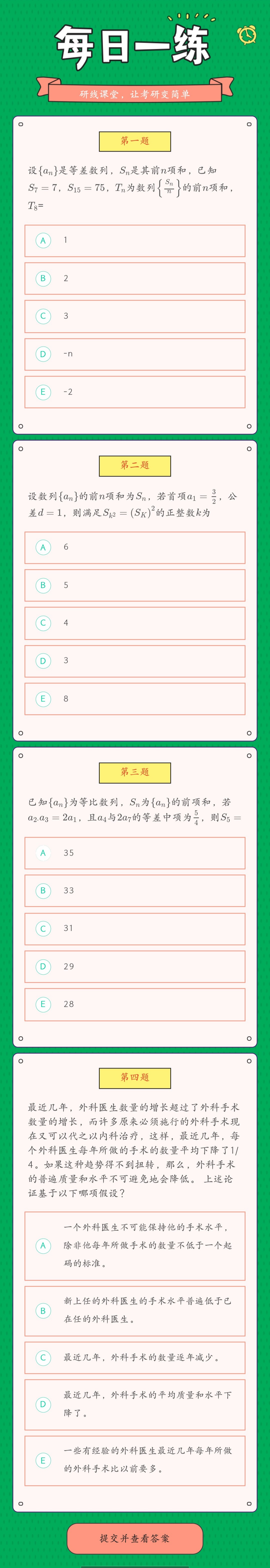This screenshot has height=1568, width=270.
Task: Choose option B (5) in 第二题
Action: (134, 585)
